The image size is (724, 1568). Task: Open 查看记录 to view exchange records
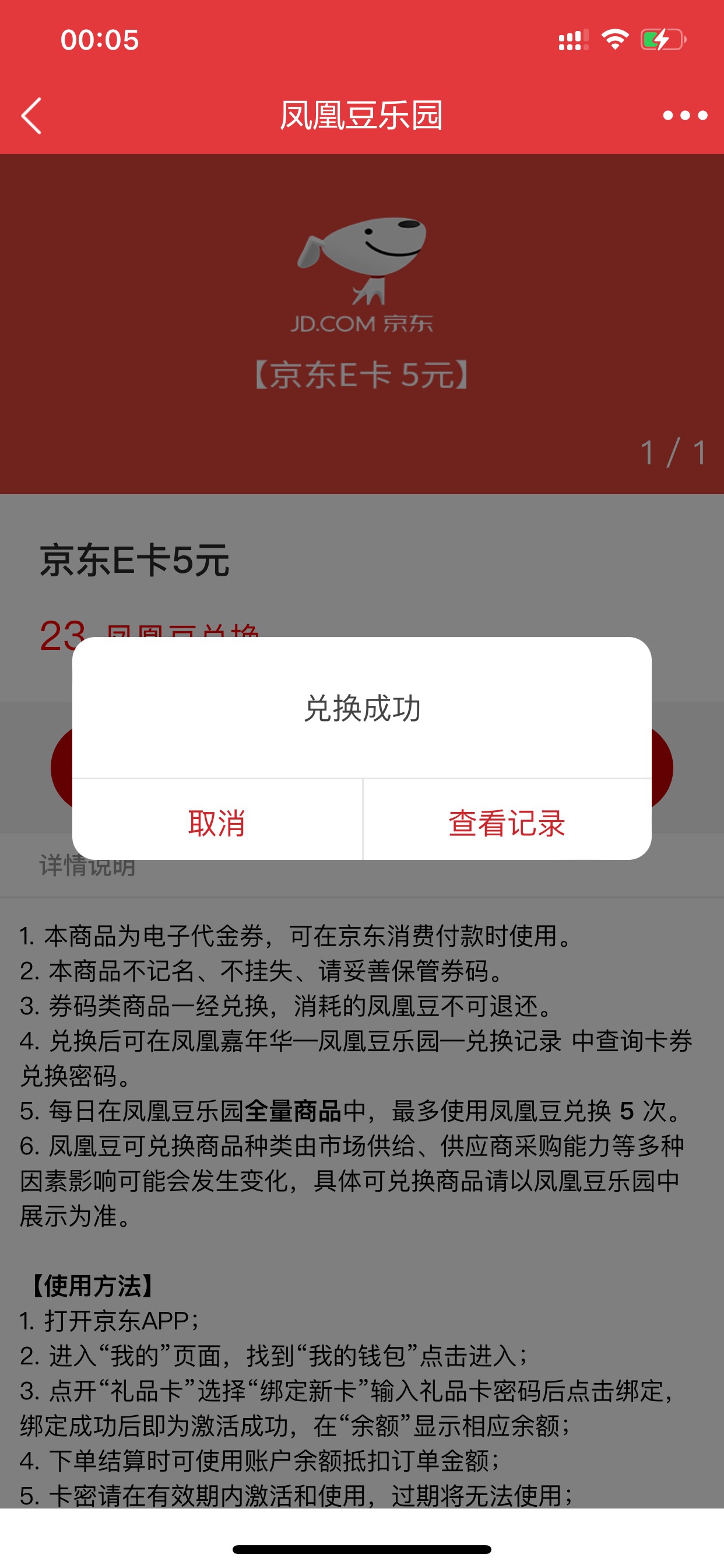(507, 822)
